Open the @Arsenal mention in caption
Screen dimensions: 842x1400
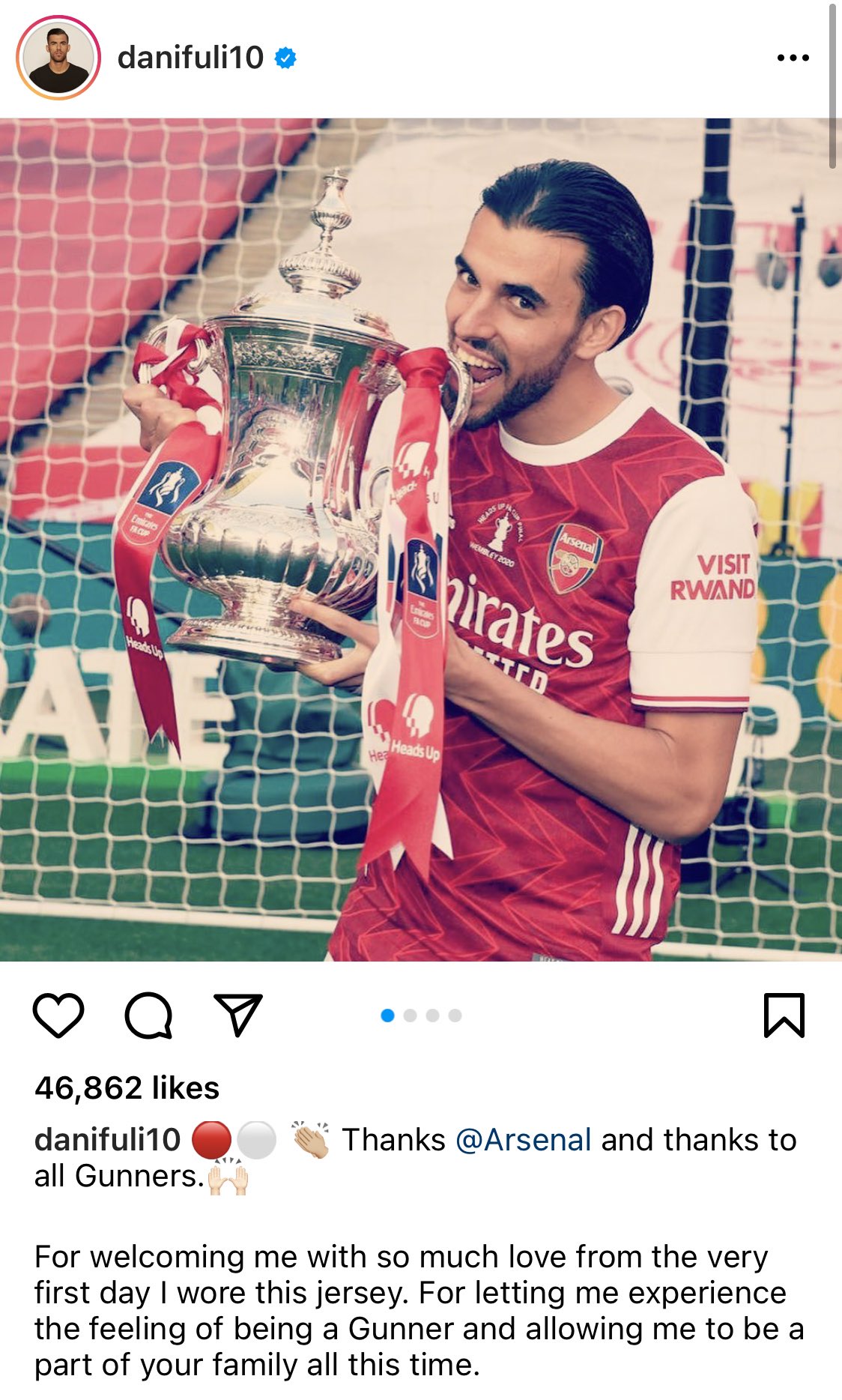pyautogui.click(x=523, y=1140)
